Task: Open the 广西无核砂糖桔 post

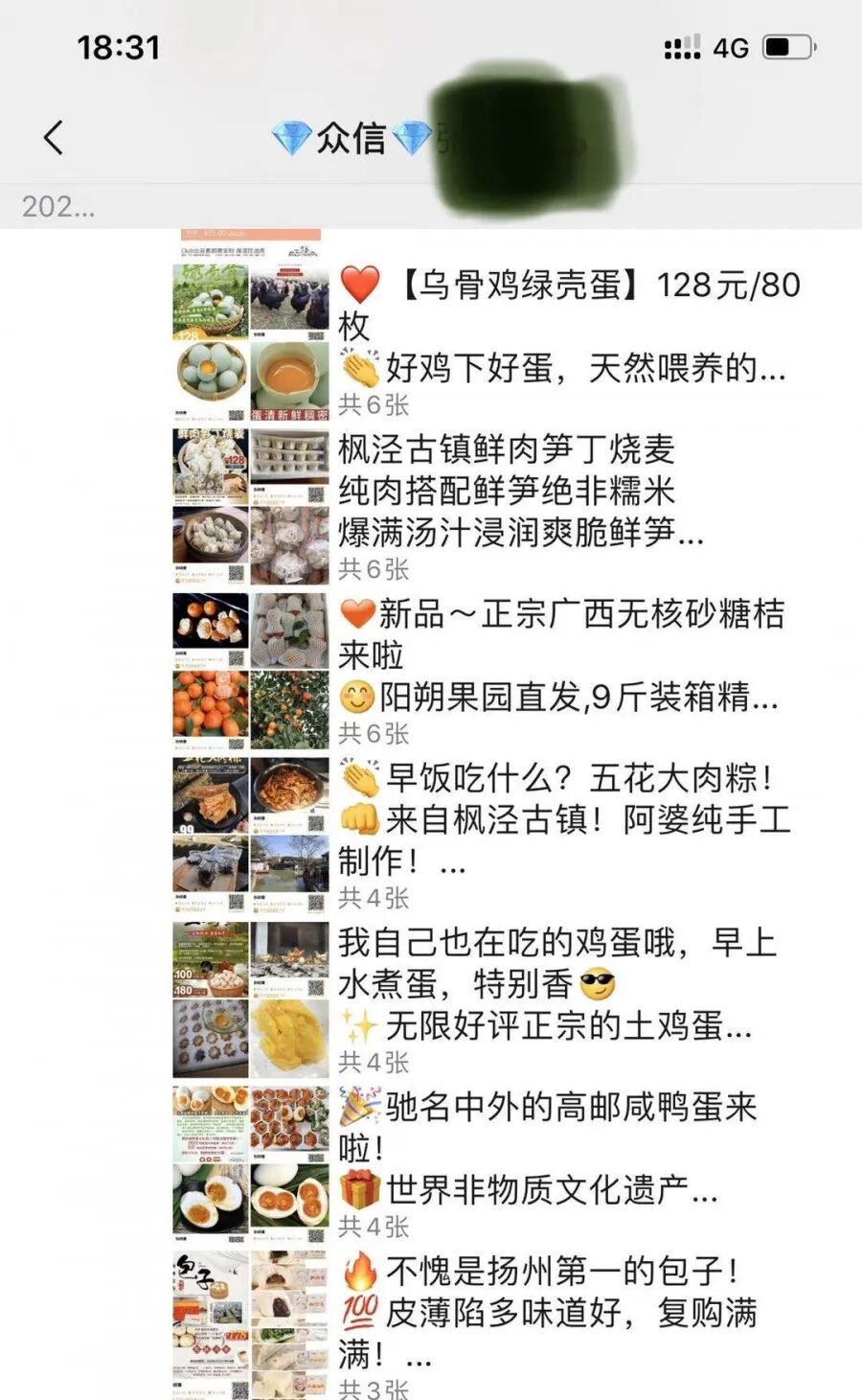Action: point(488,671)
